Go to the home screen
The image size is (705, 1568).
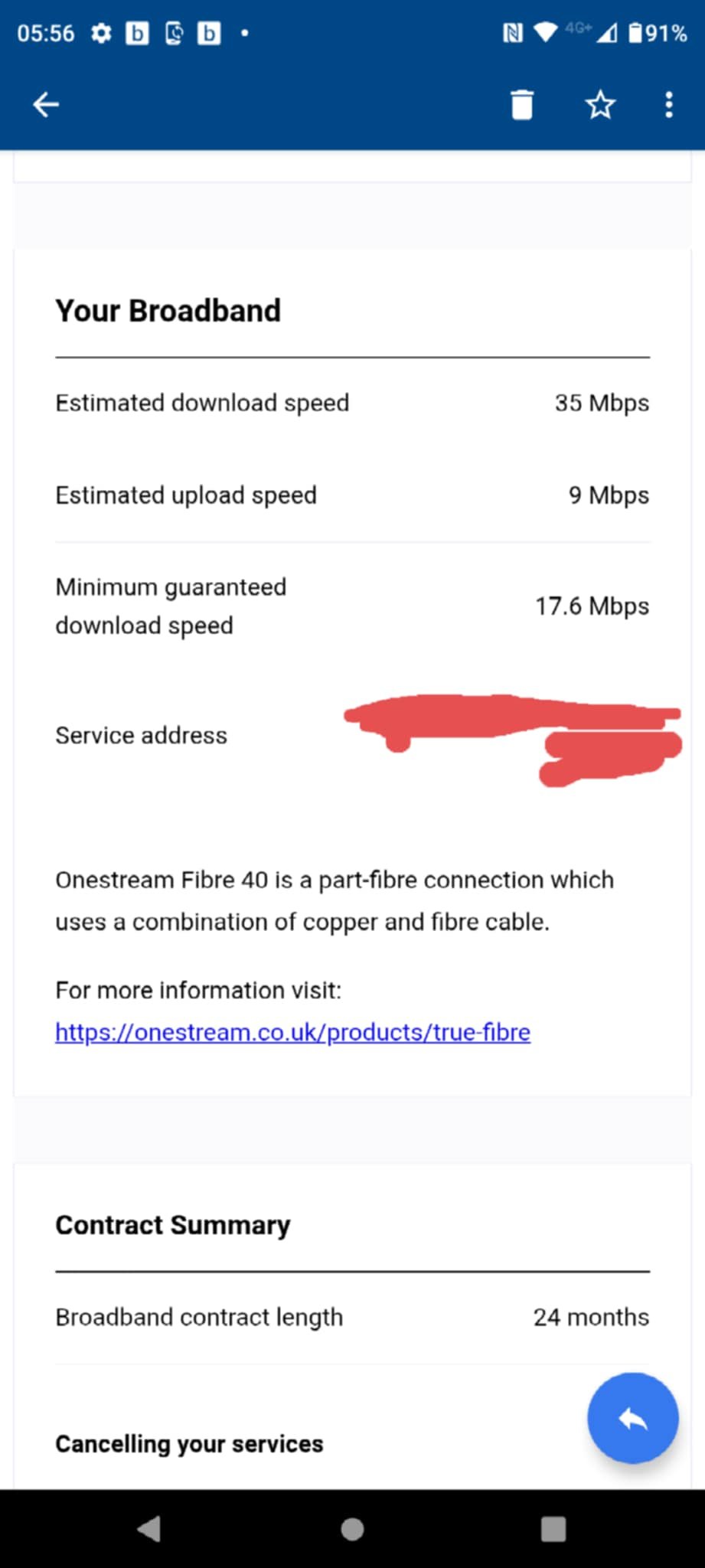(352, 1529)
